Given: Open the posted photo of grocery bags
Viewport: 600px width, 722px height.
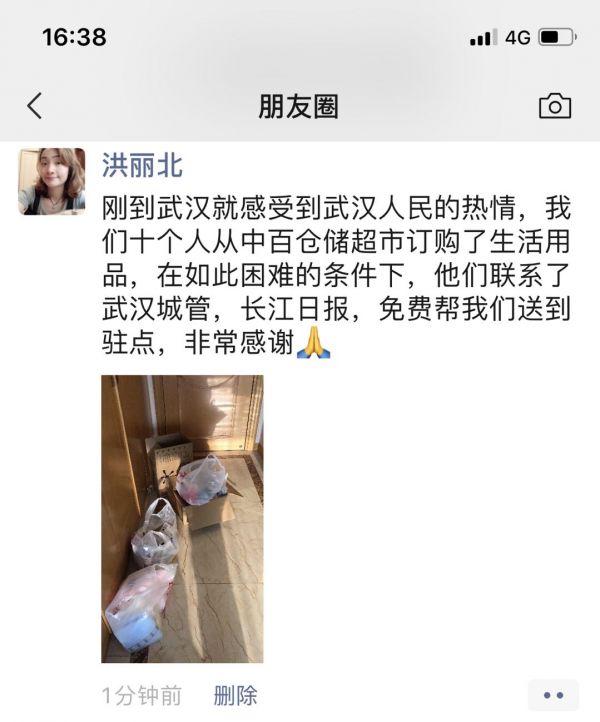Looking at the screenshot, I should (x=182, y=518).
